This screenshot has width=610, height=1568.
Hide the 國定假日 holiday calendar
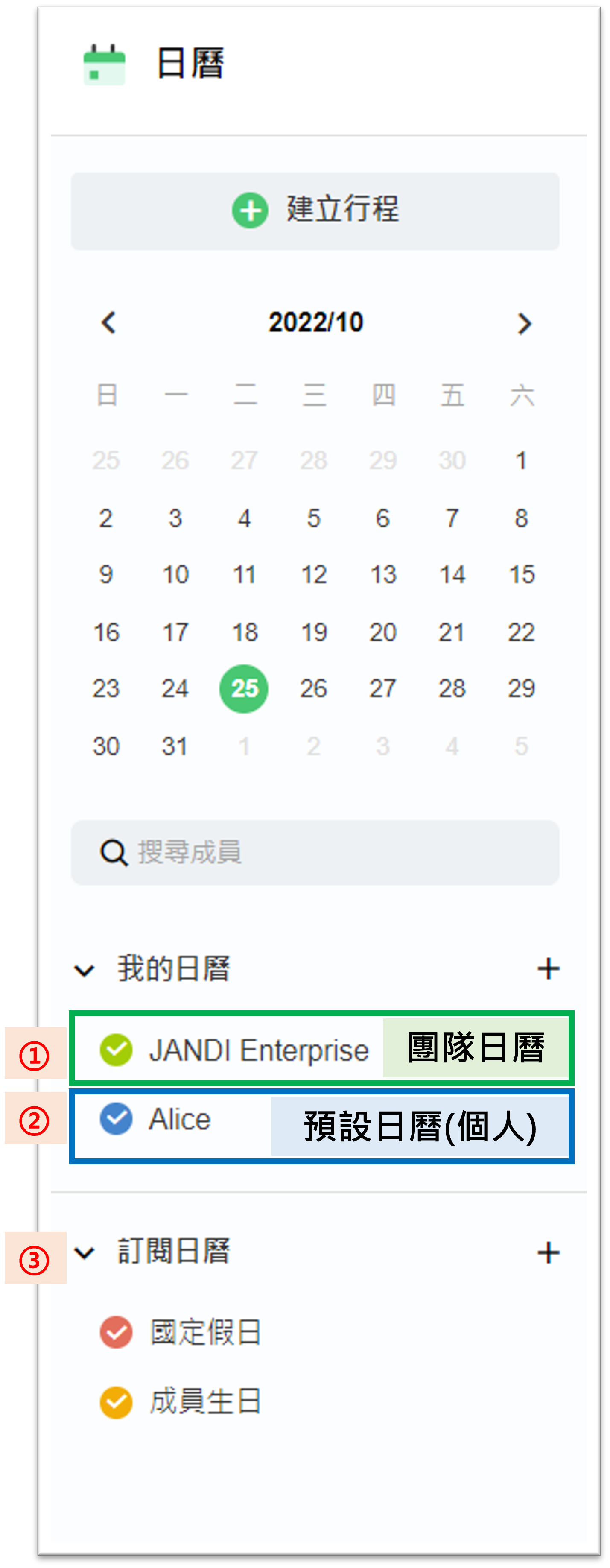116,1332
